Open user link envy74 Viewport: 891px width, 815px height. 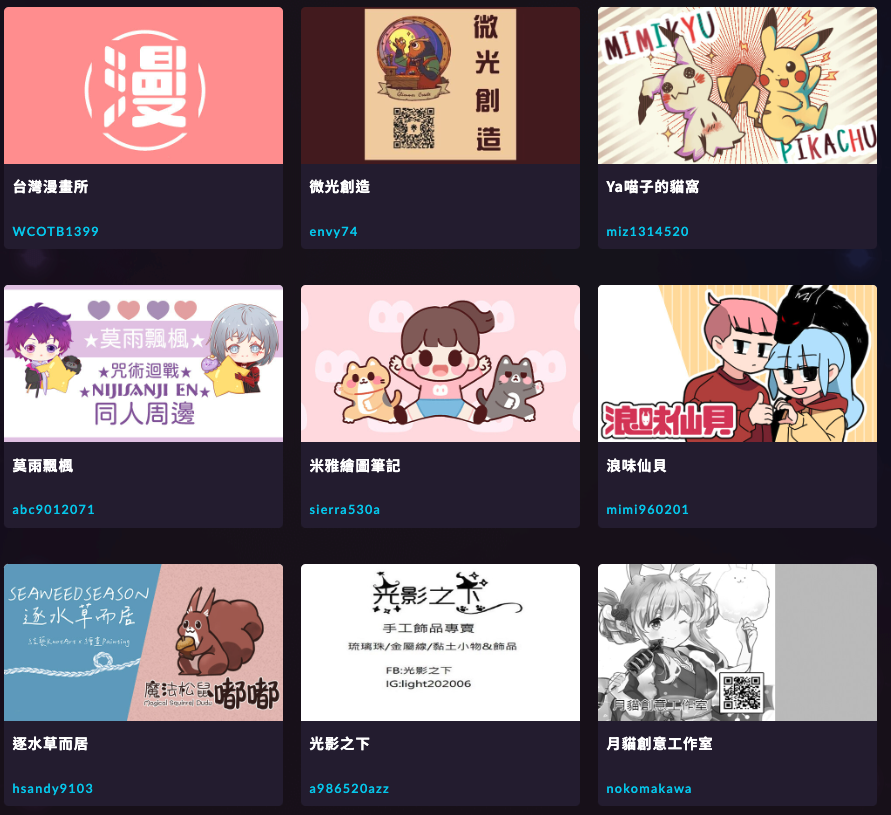334,231
